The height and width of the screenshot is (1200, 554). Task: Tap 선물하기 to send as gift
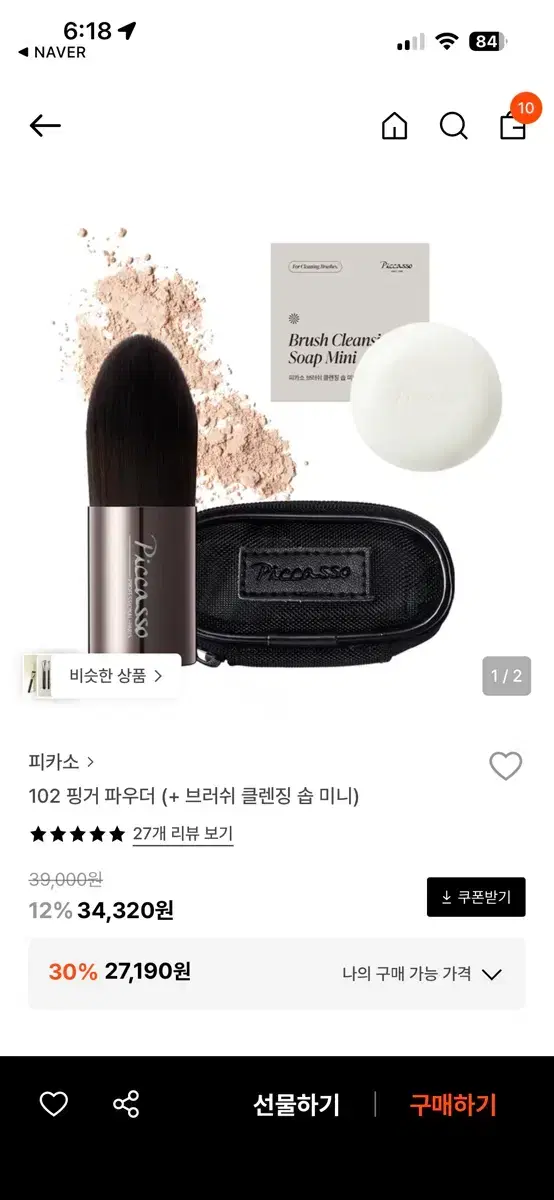tap(296, 1105)
